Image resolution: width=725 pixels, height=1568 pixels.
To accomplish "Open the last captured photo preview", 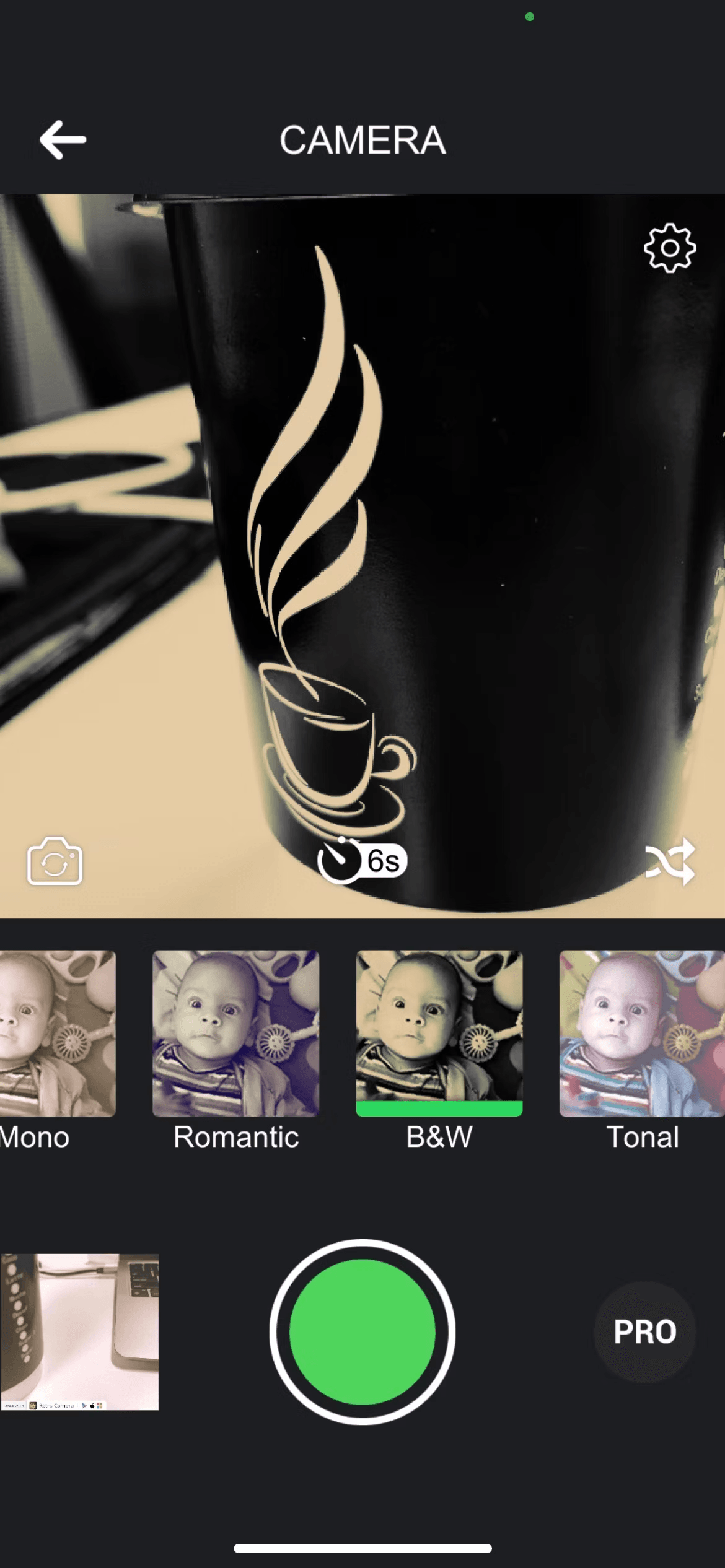I will [x=79, y=1331].
